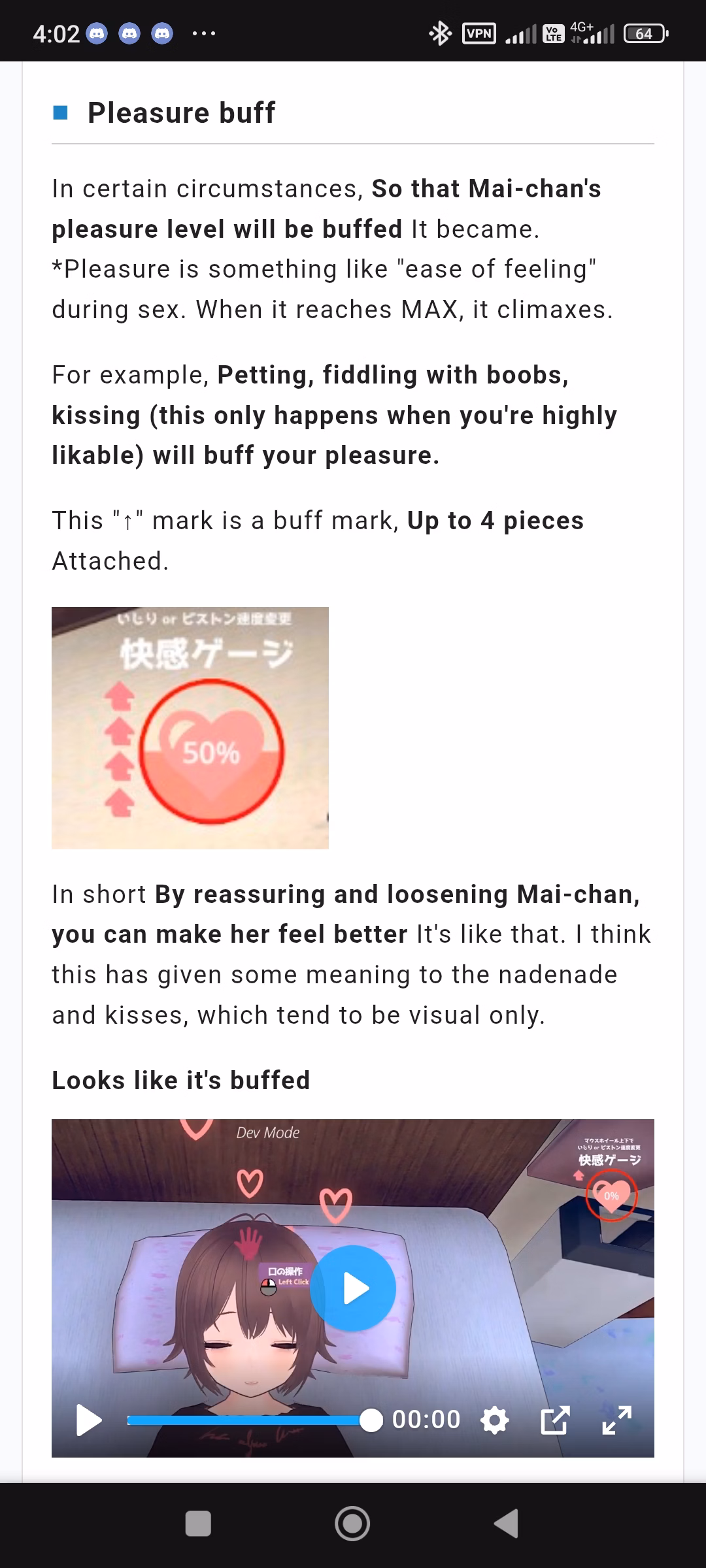
Task: Tap the small play icon in the video controls
Action: [89, 1420]
